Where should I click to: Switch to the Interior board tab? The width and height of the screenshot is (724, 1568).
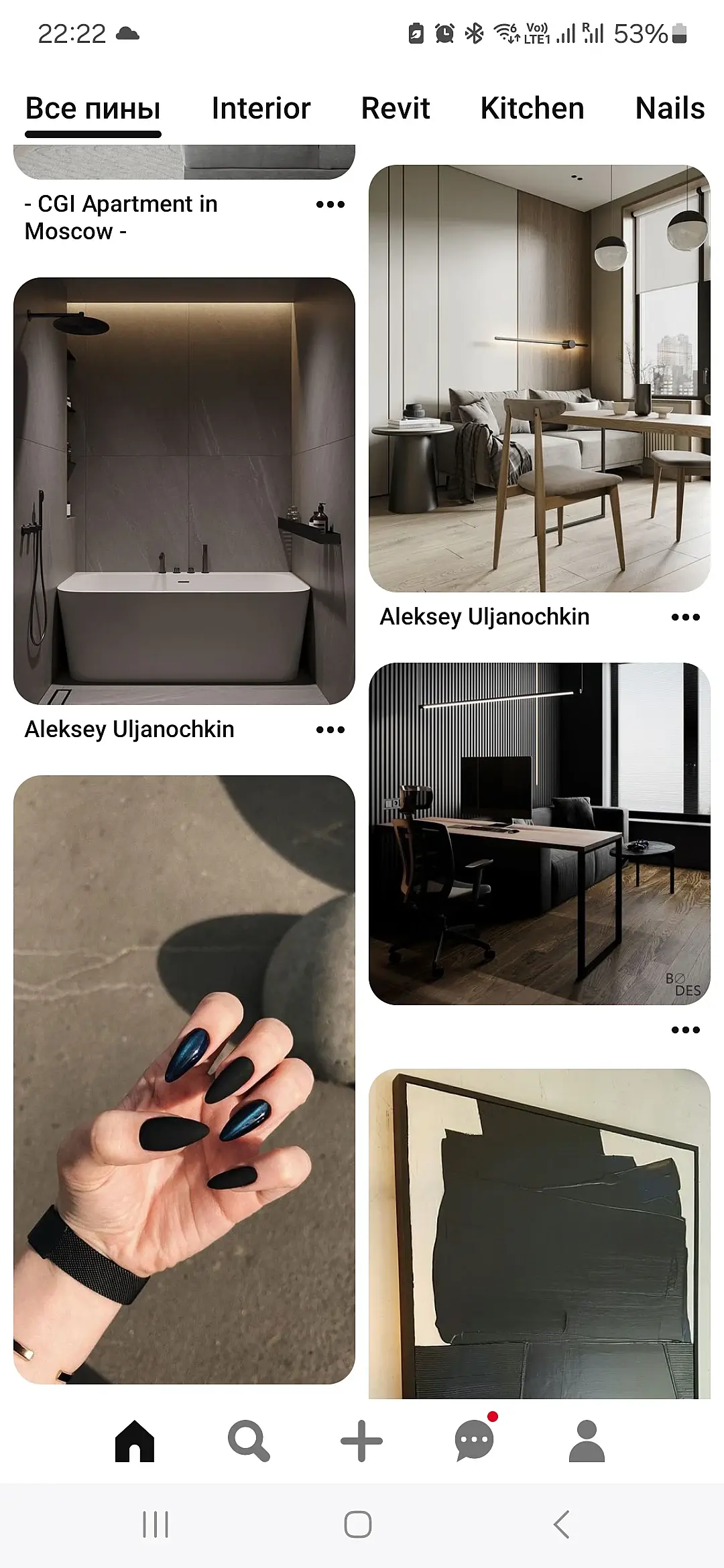pyautogui.click(x=261, y=109)
